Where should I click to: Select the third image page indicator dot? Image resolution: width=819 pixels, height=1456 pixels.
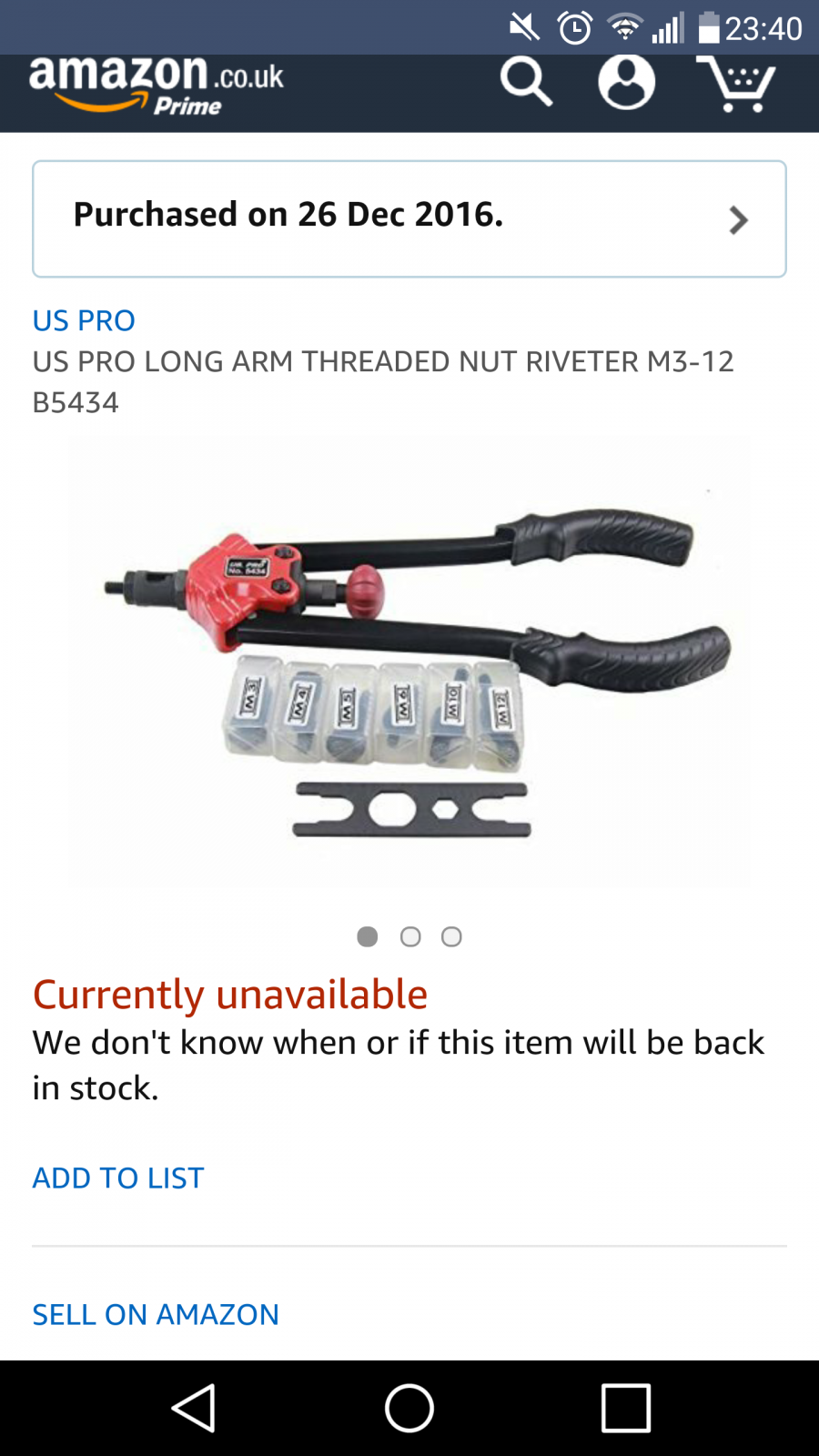tap(451, 936)
